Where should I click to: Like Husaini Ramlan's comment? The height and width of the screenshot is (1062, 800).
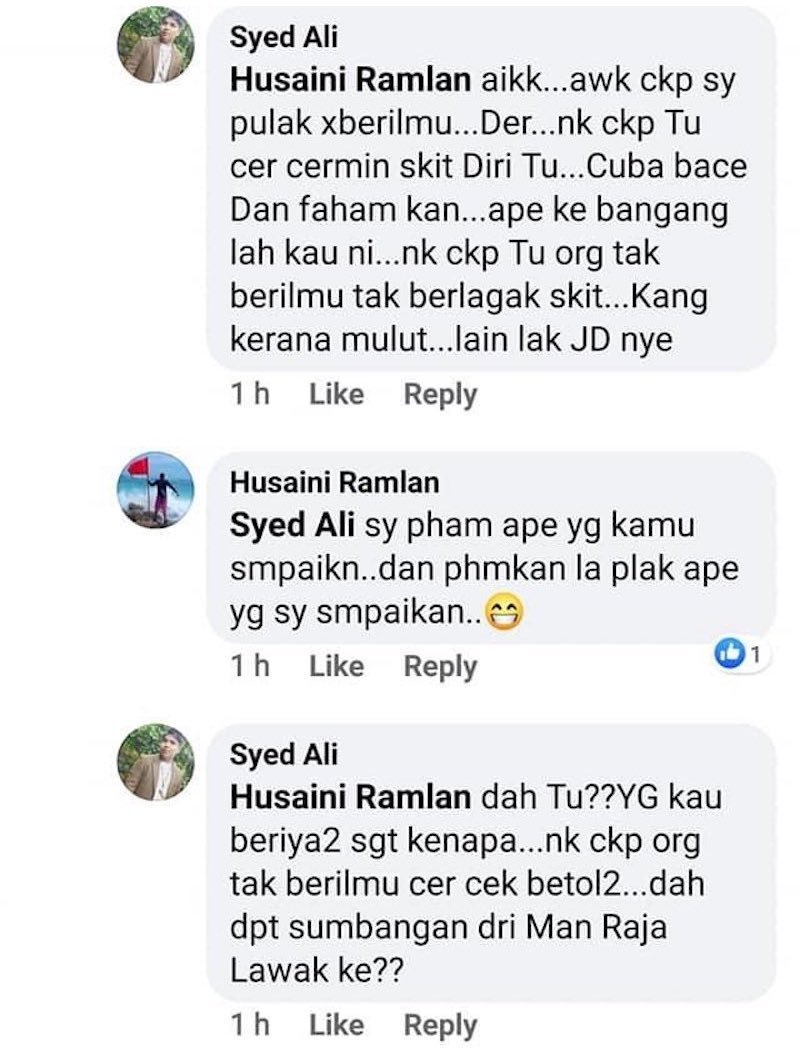(336, 666)
